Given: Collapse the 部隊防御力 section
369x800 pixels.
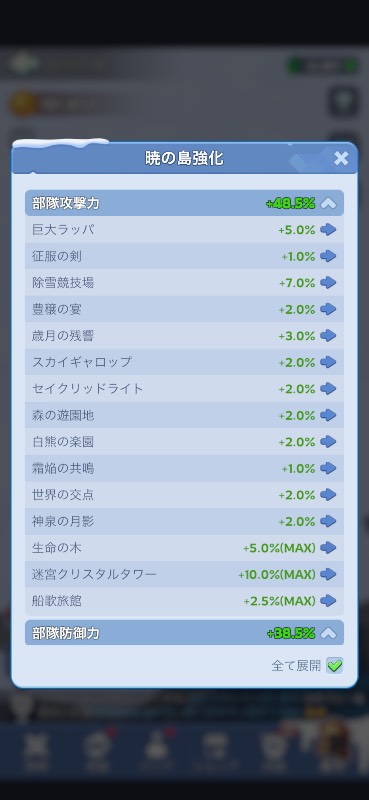Looking at the screenshot, I should (x=328, y=633).
